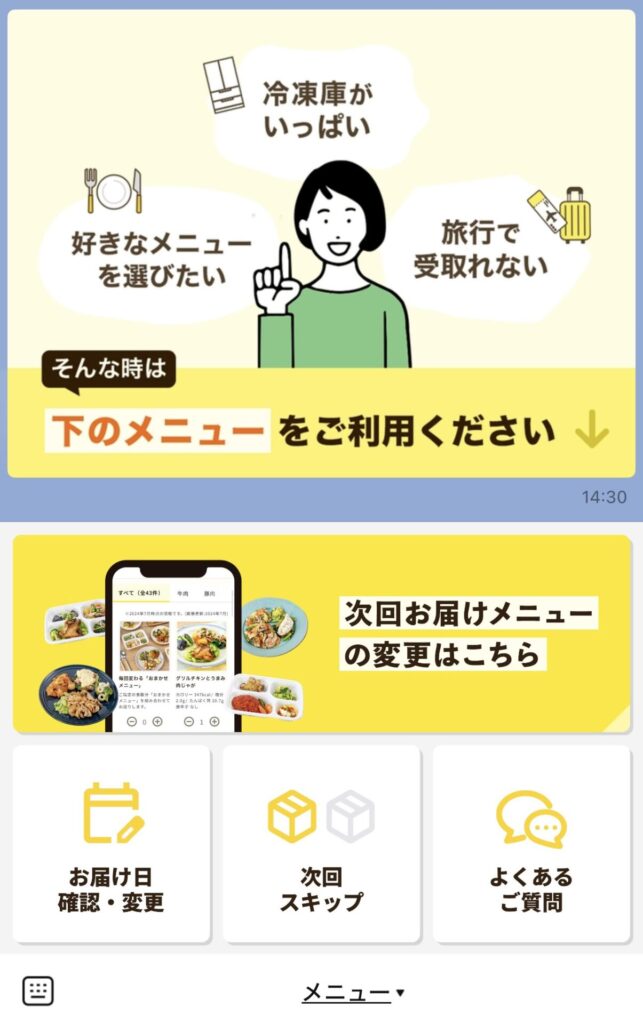Select 次回スキップ
Screen dimensions: 643x1024
pyautogui.click(x=321, y=844)
